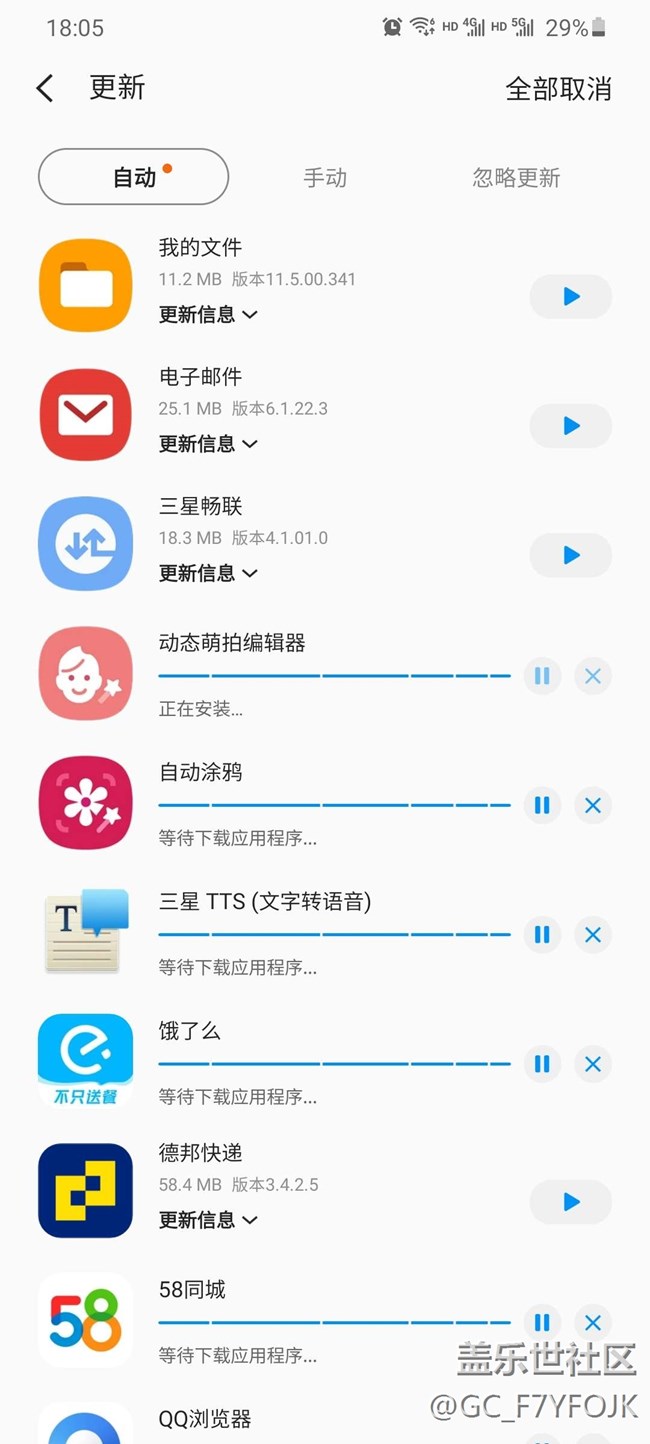Expand 更新信息 under 我的文件
650x1444 pixels.
click(x=208, y=314)
